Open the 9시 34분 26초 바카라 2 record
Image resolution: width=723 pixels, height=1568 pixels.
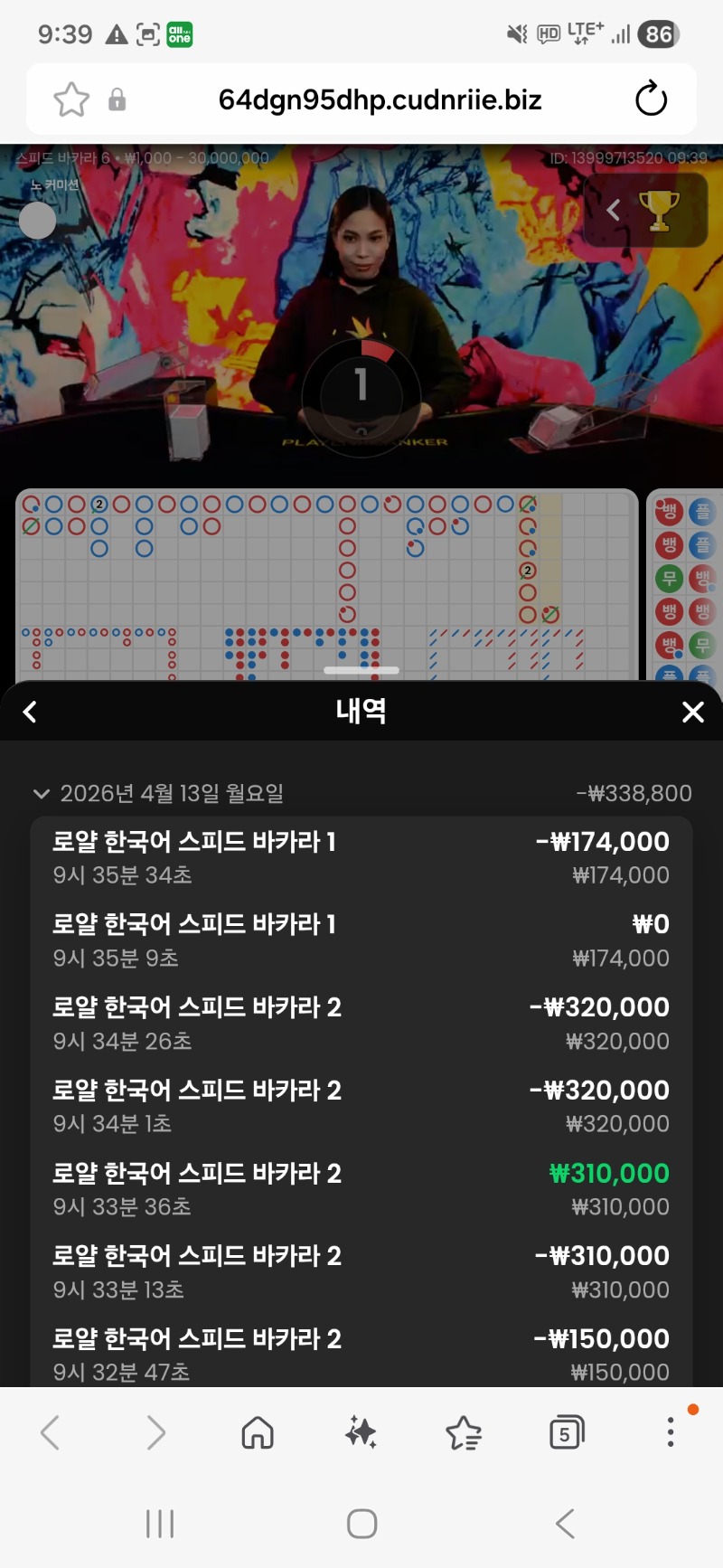click(x=361, y=1024)
